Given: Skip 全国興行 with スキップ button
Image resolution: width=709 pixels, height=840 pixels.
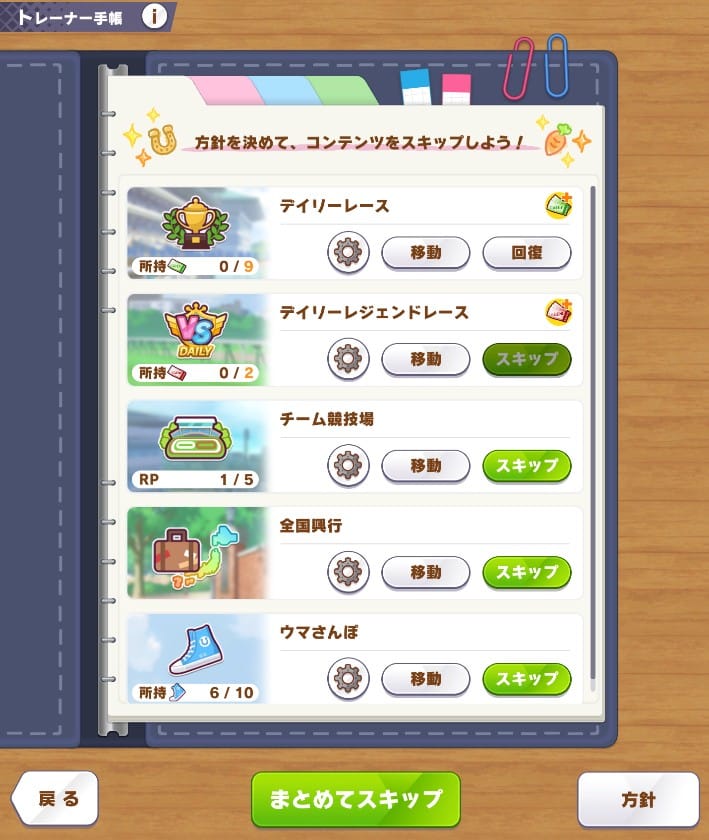Looking at the screenshot, I should (527, 573).
